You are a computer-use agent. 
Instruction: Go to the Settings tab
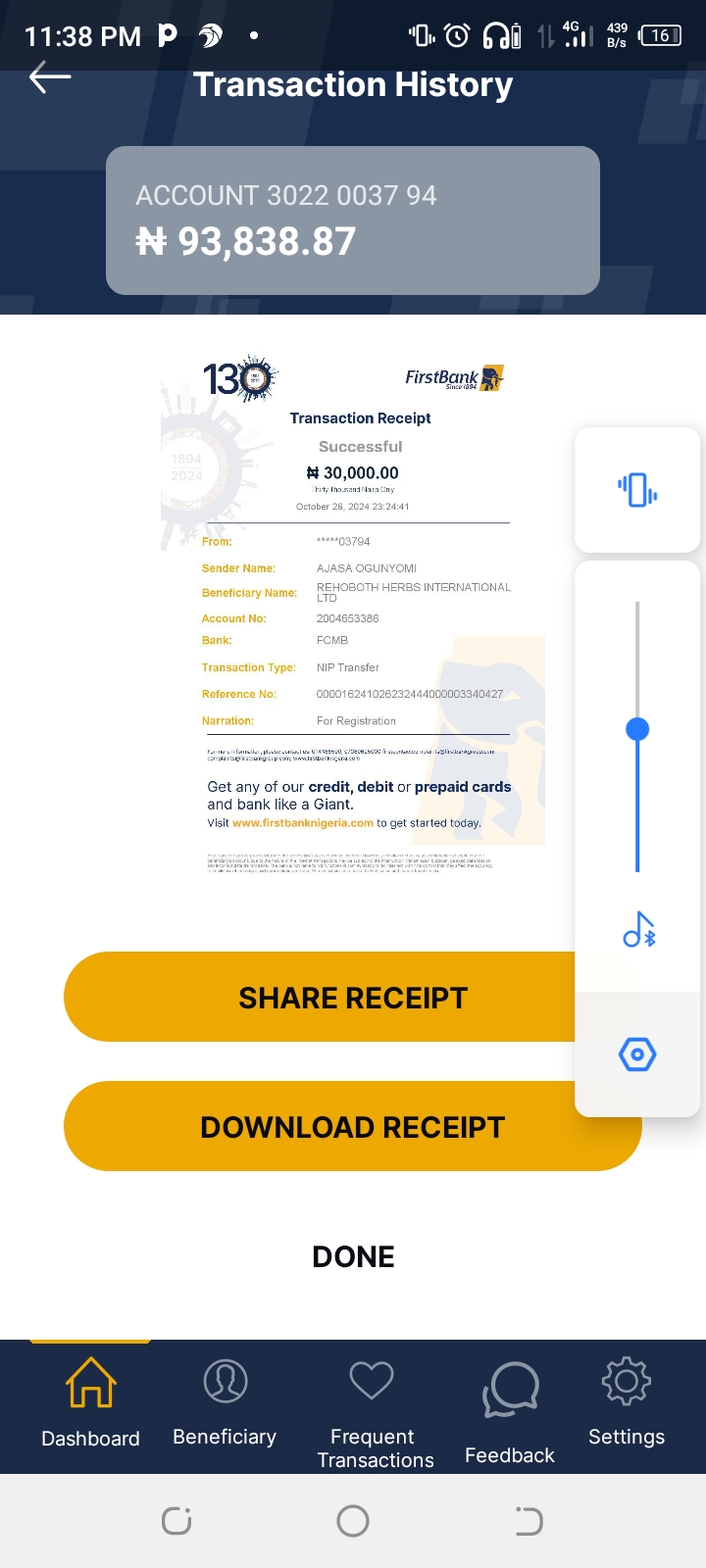click(627, 1403)
